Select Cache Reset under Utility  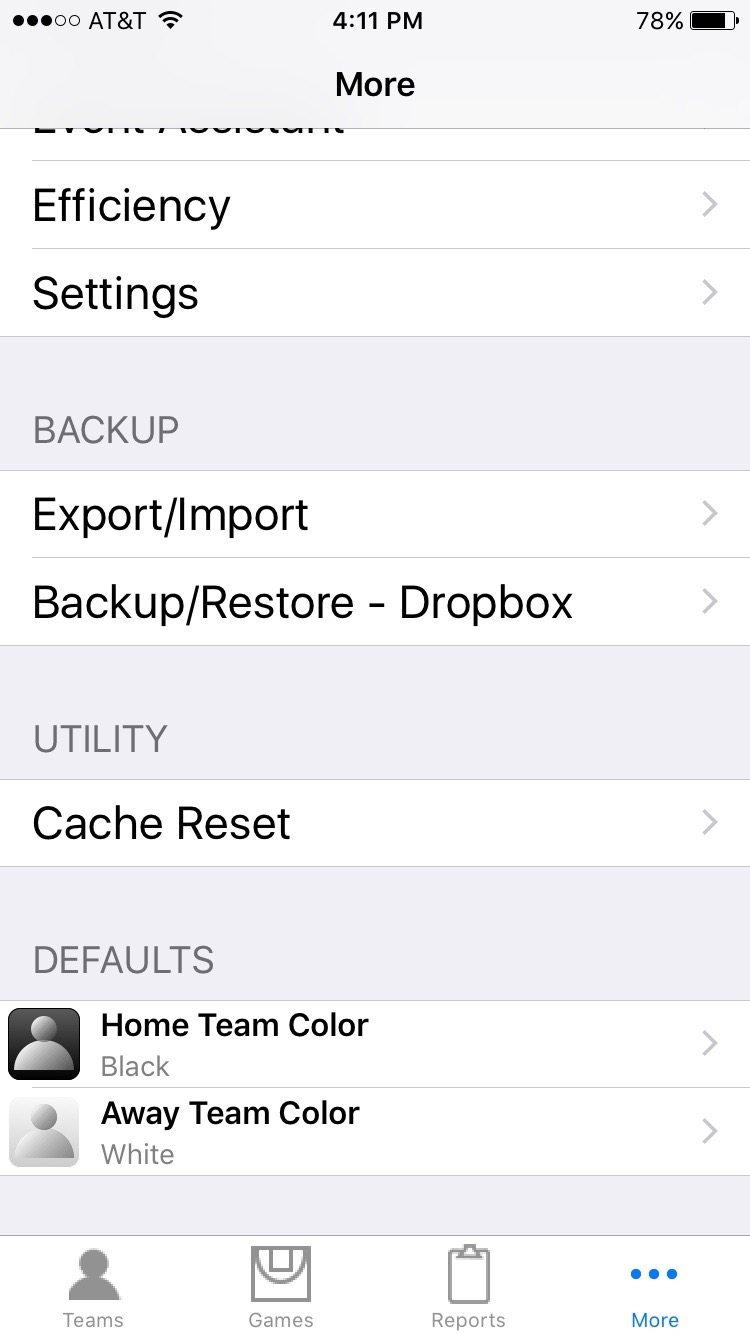pos(375,823)
